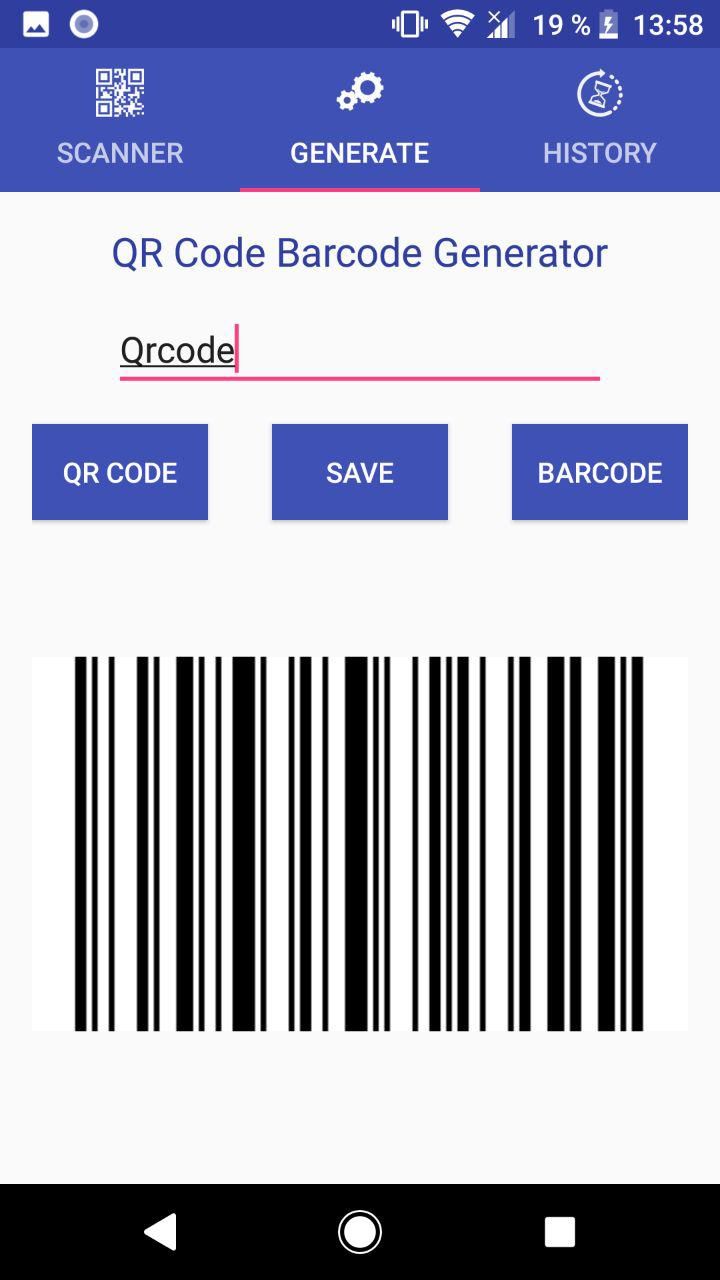Go back using the system back button

click(161, 1232)
